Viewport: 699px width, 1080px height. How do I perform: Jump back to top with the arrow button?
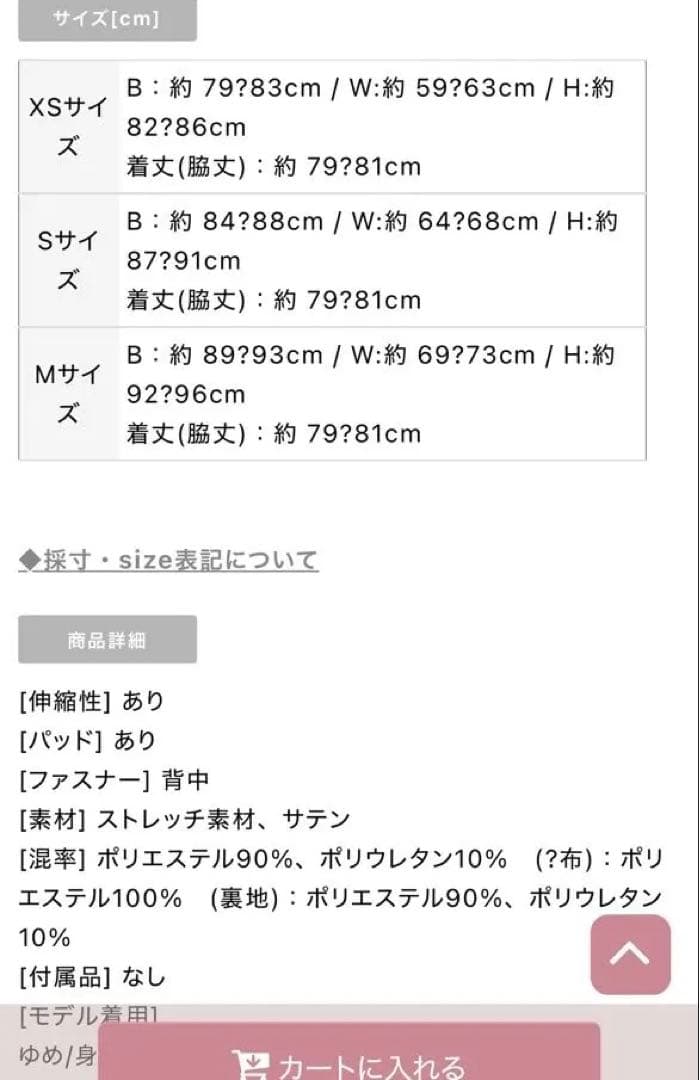pyautogui.click(x=630, y=953)
